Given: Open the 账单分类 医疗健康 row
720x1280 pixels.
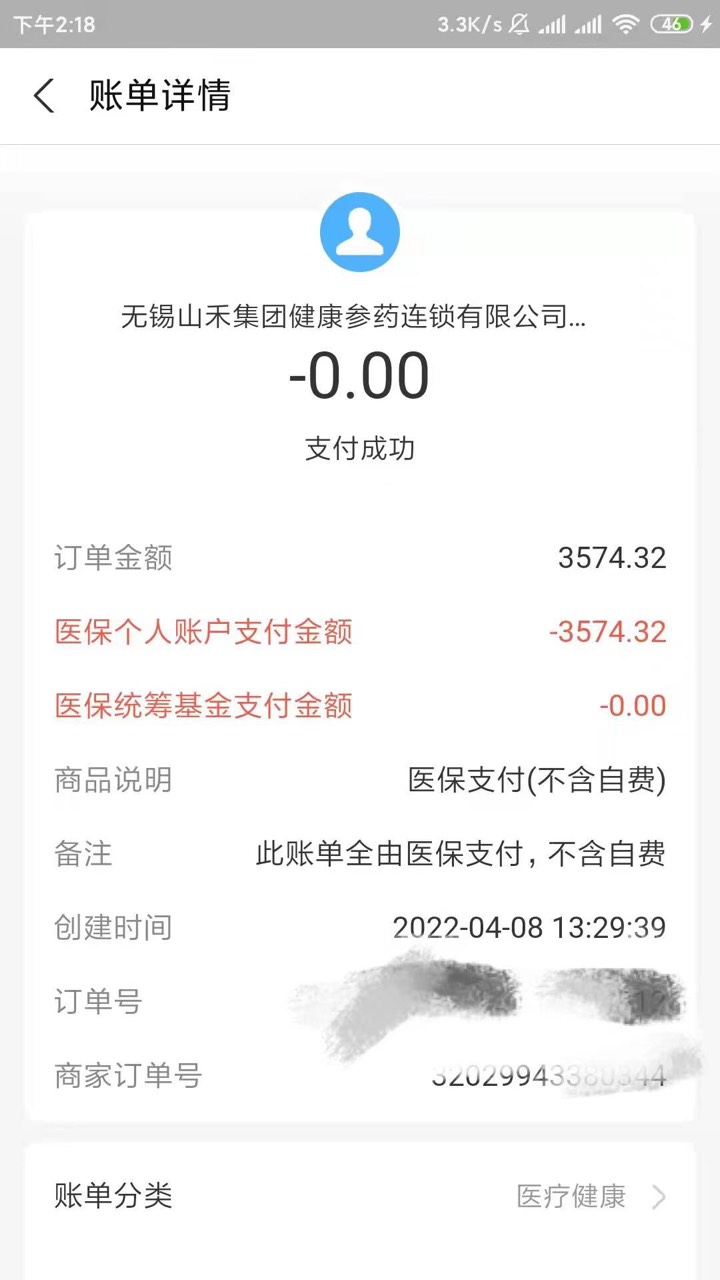Looking at the screenshot, I should pyautogui.click(x=360, y=1196).
